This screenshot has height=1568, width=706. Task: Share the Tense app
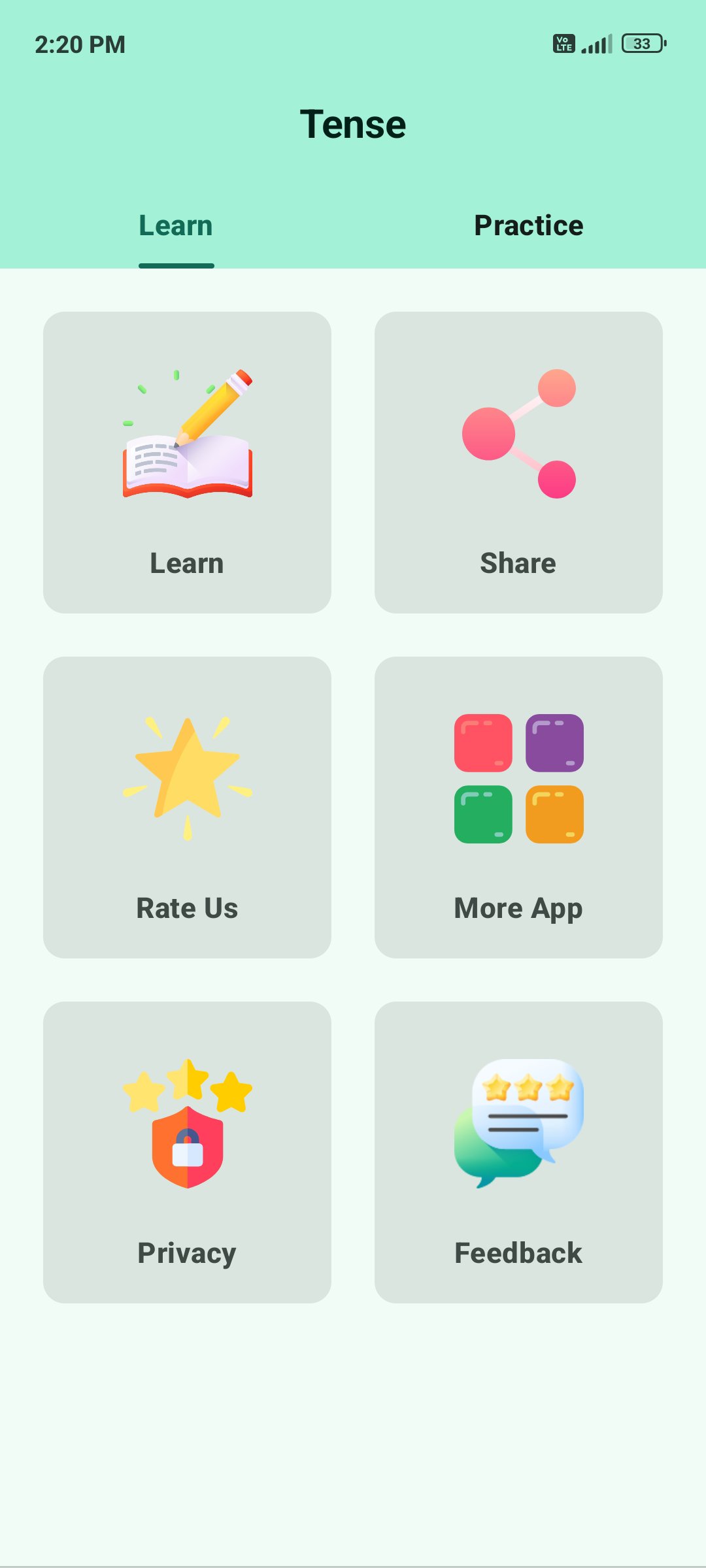click(x=518, y=462)
